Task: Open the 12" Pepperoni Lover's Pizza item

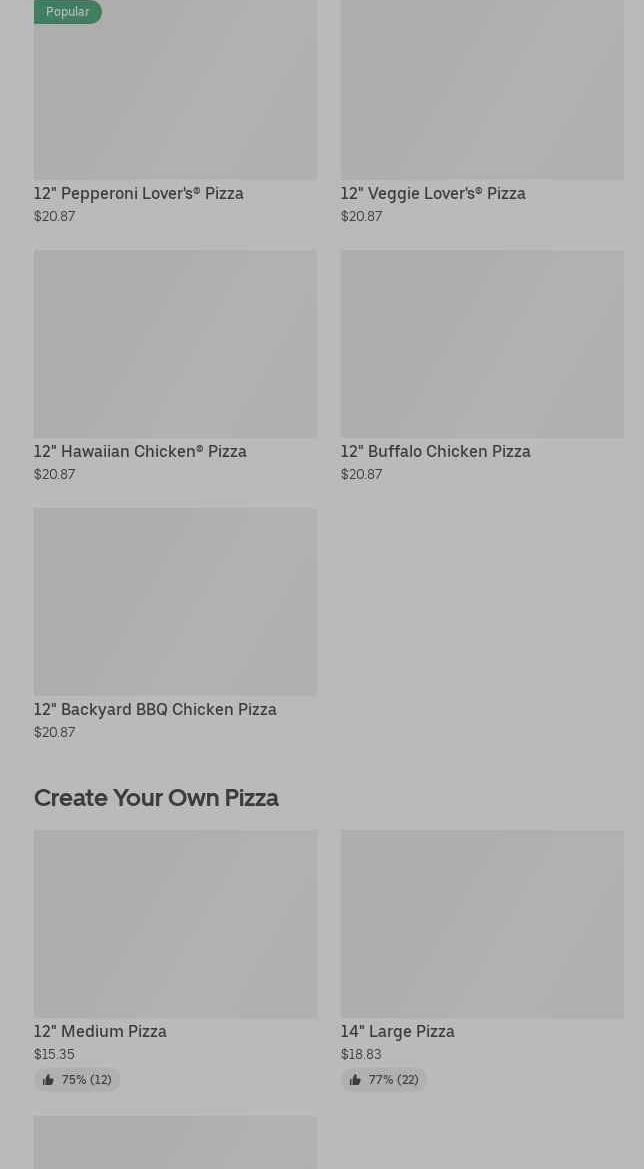Action: point(175,112)
